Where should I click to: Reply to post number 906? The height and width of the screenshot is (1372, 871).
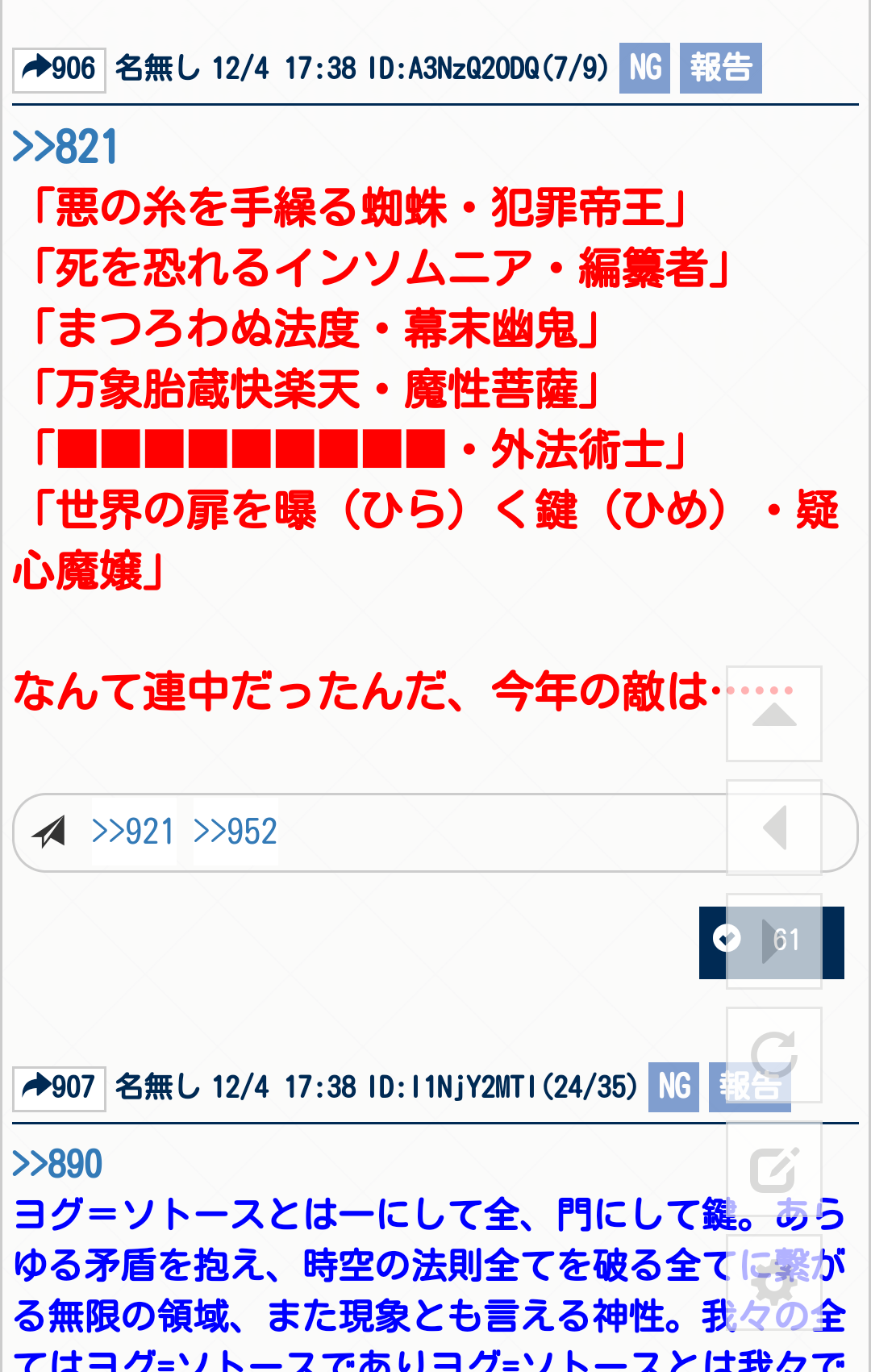(x=59, y=69)
